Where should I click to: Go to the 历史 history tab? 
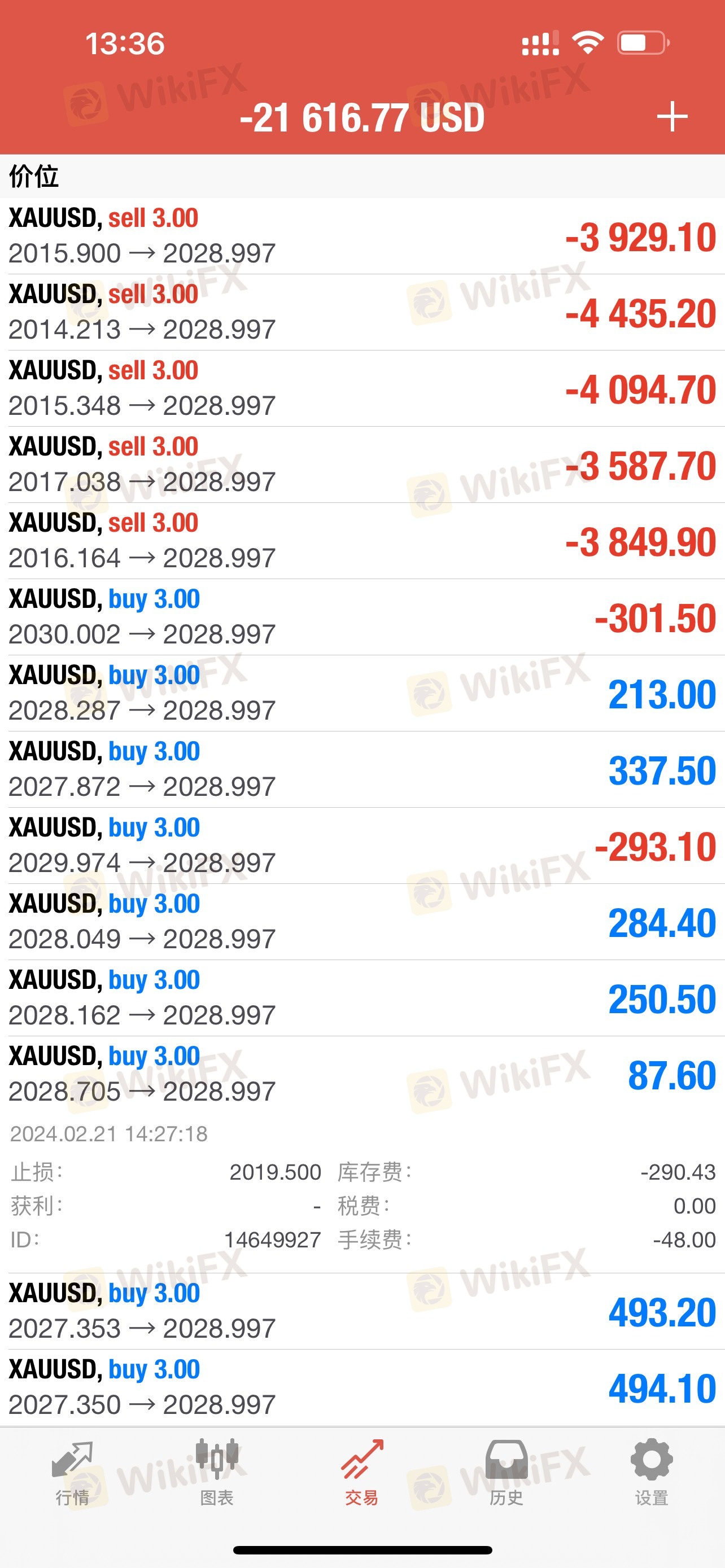tap(506, 1474)
